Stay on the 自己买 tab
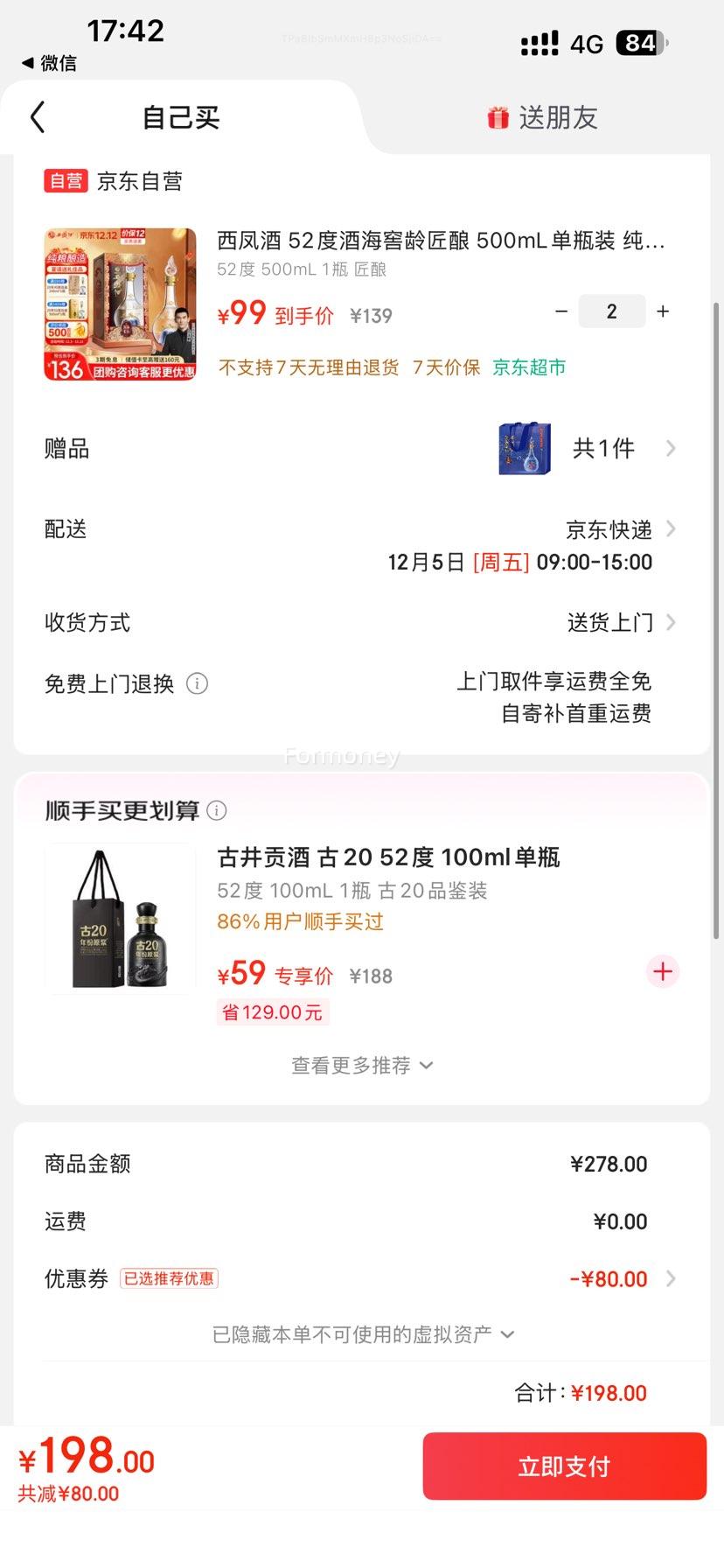Screen dimensions: 724x1568 181,116
